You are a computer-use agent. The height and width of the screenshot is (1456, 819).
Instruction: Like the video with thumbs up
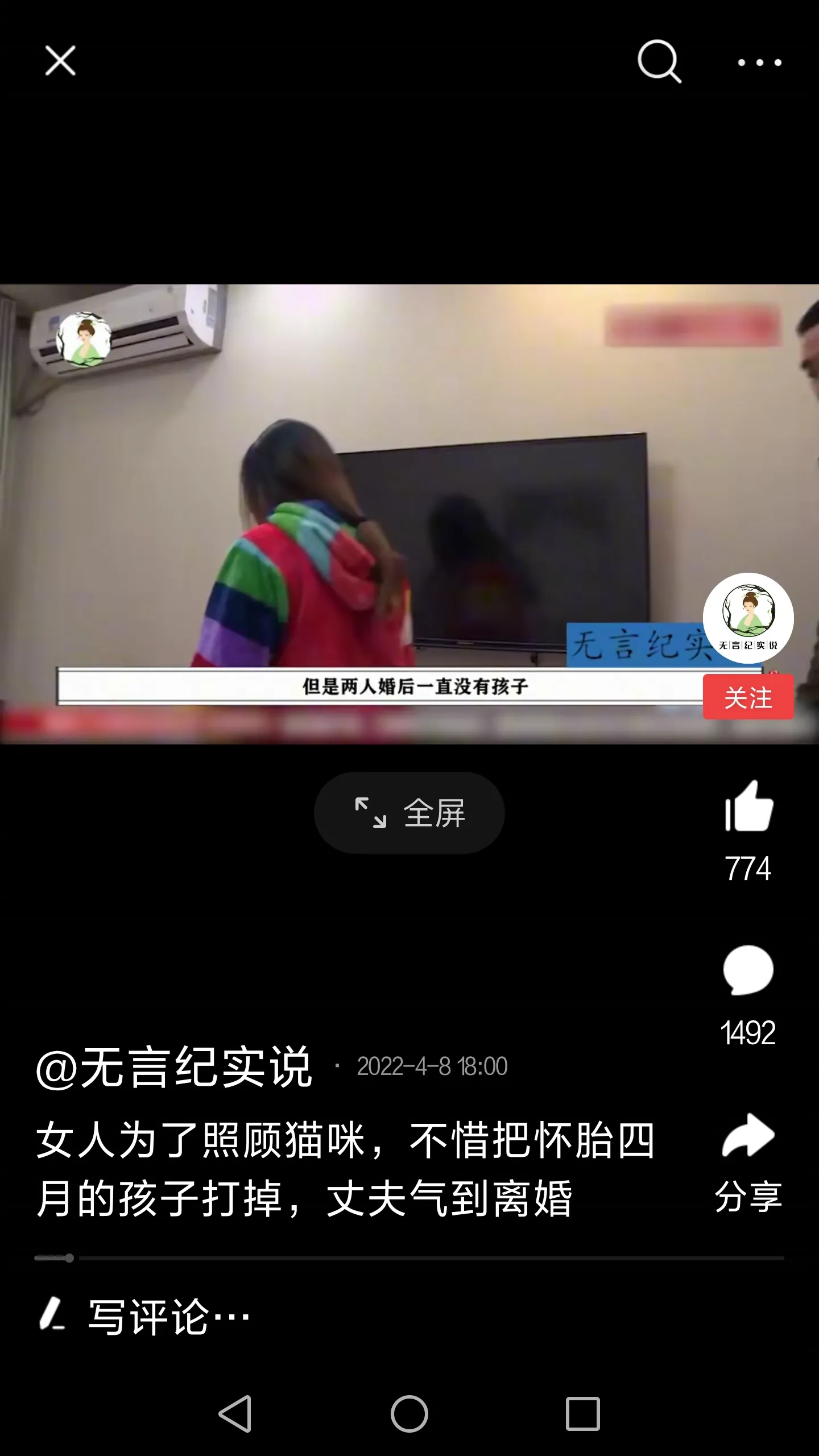click(748, 807)
